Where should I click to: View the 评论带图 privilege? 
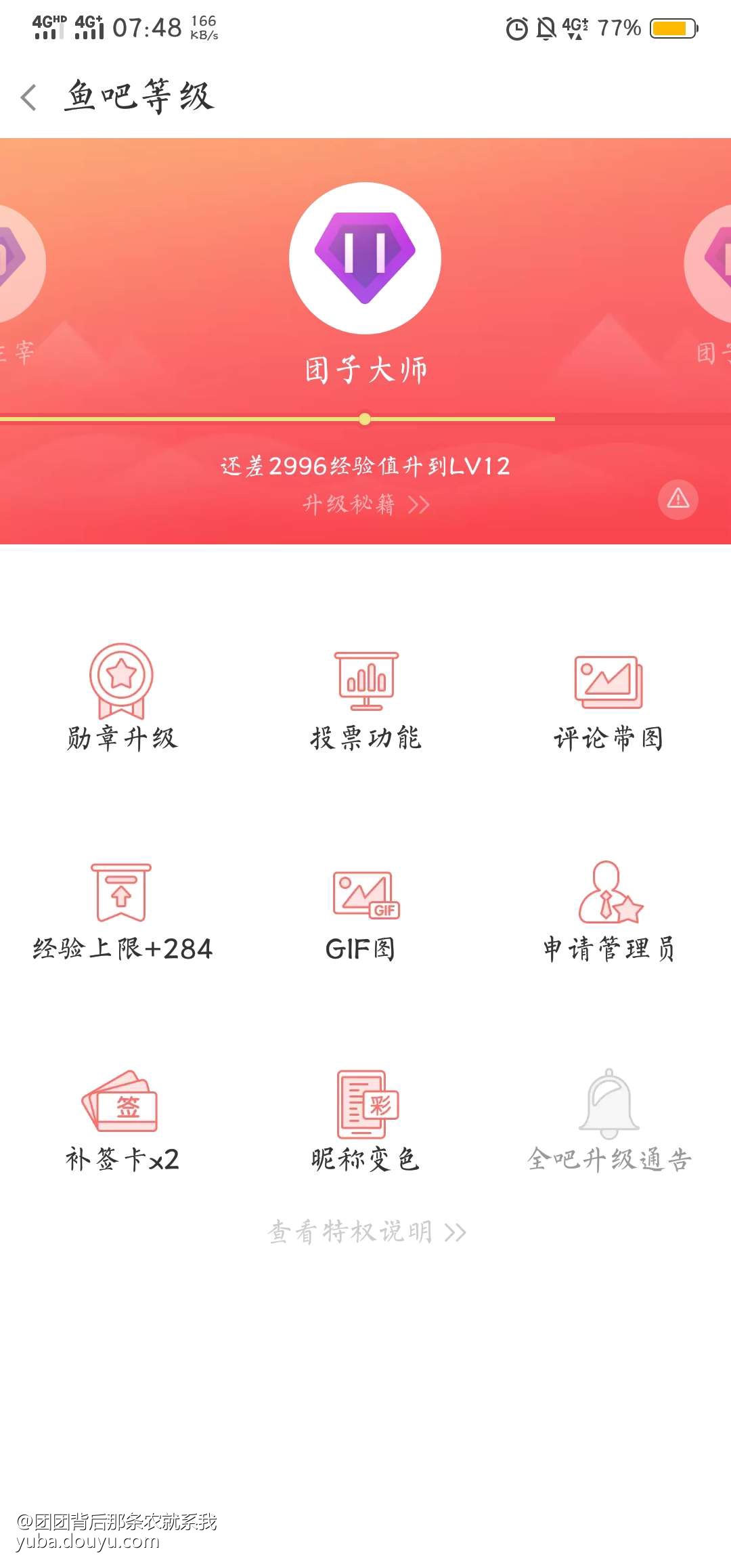pos(608,701)
